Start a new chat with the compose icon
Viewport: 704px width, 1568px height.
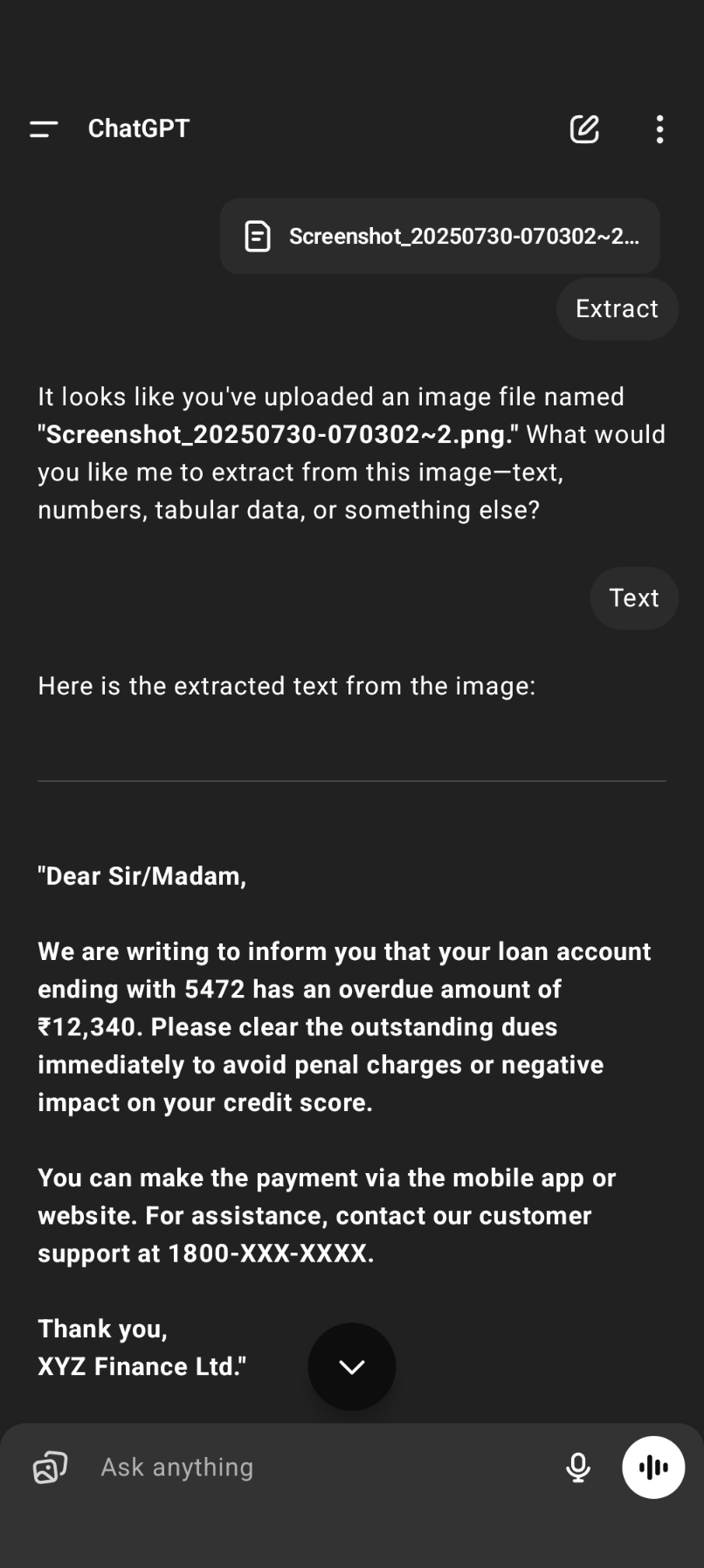pyautogui.click(x=584, y=128)
